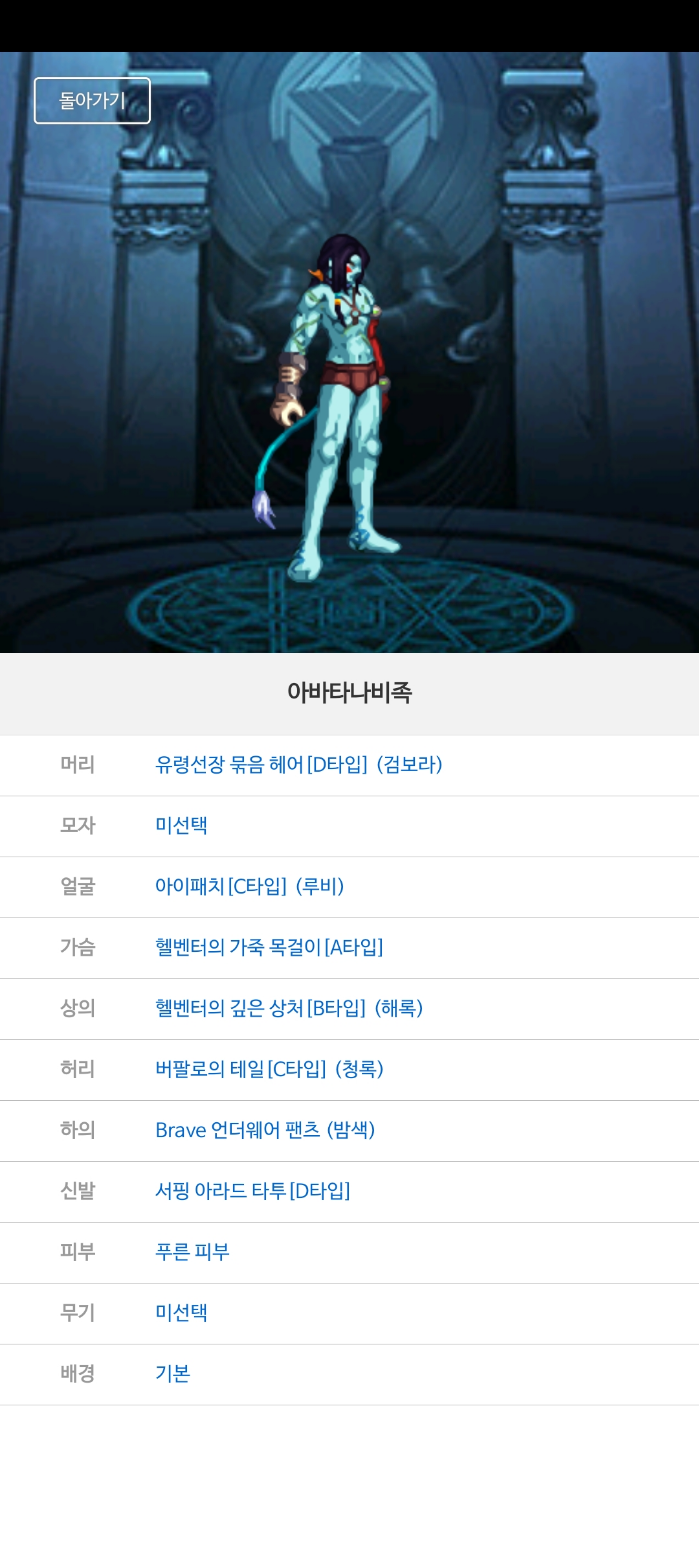
Task: Tap the 푸른 피부 skin link
Action: [x=192, y=1252]
